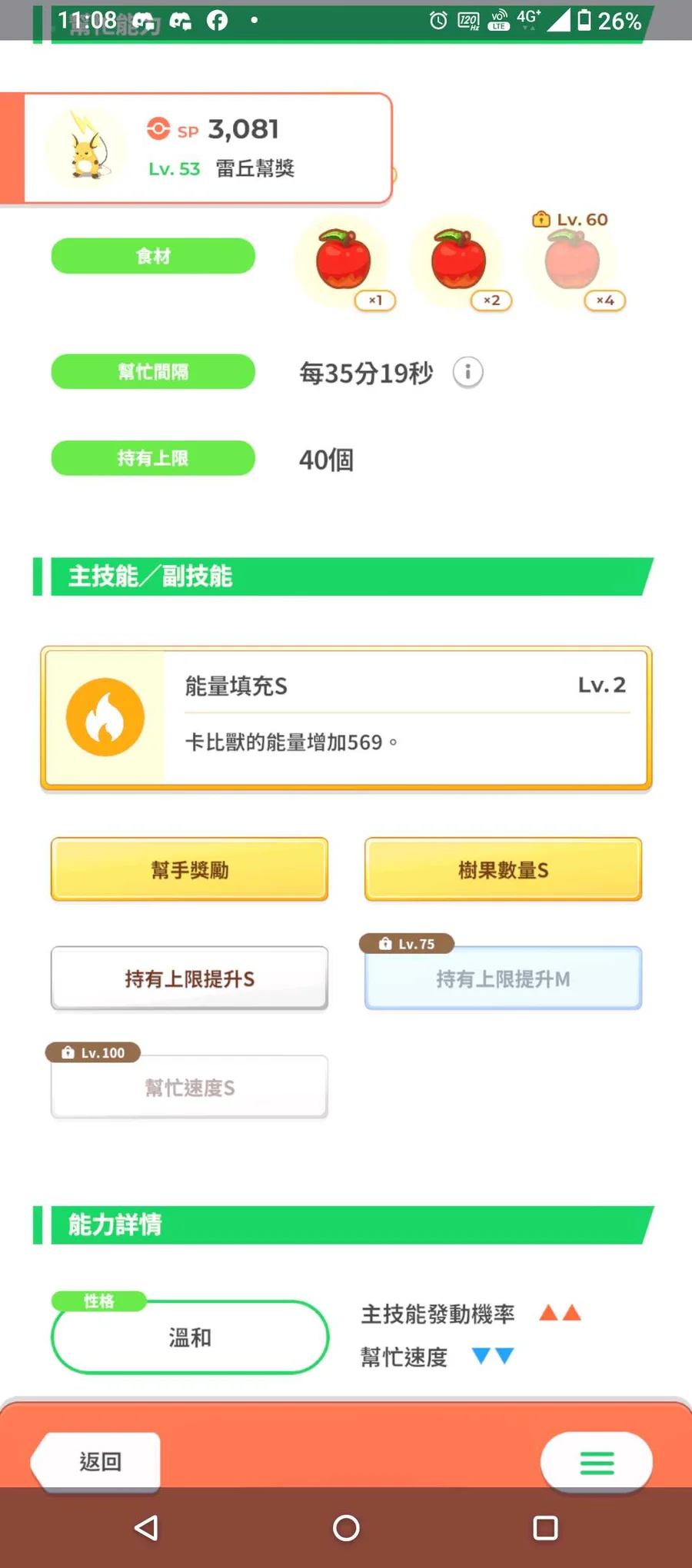Select the 樹果數量S sub skill
This screenshot has width=692, height=1568.
[503, 869]
